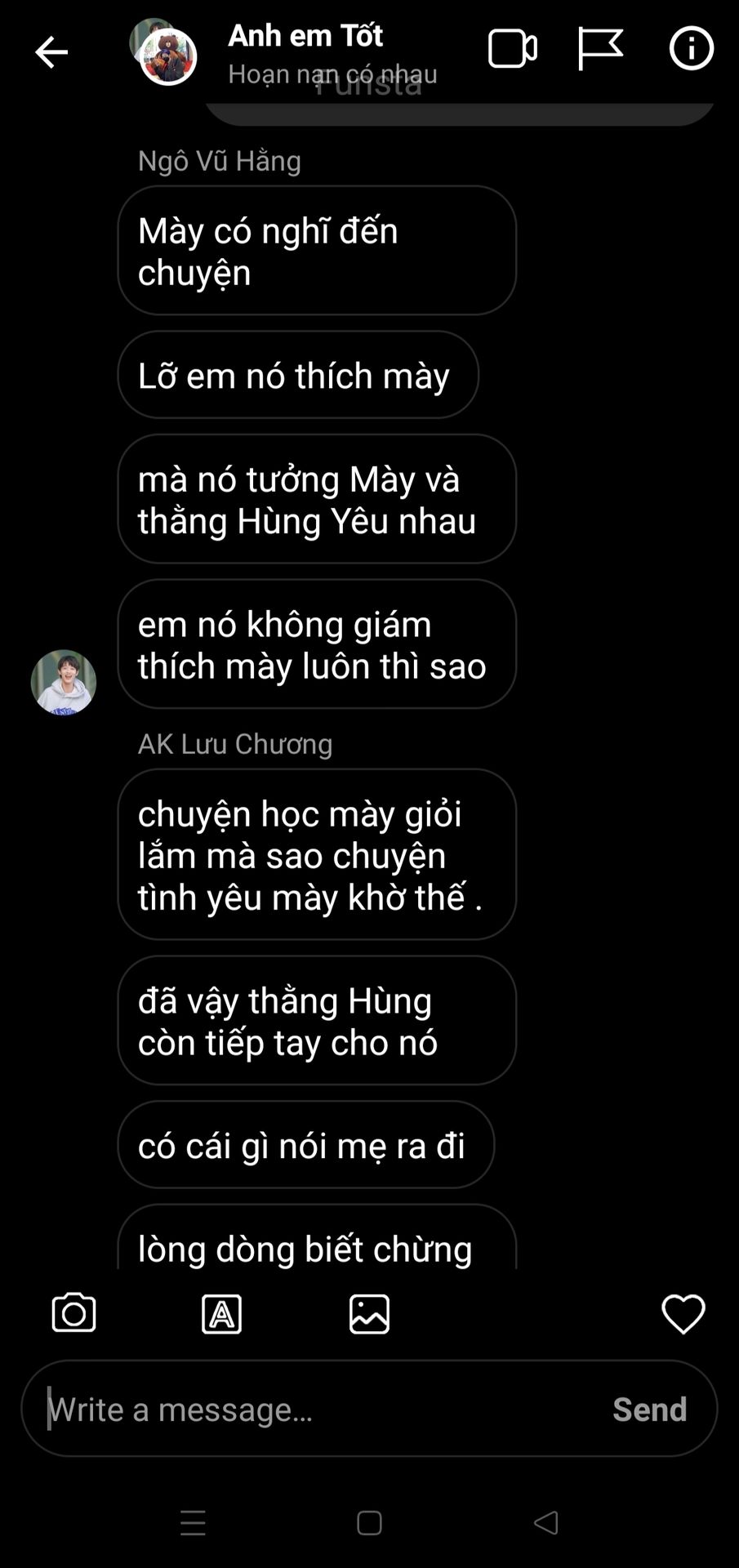The height and width of the screenshot is (1568, 739).
Task: Open the text style icon
Action: coord(221,1314)
